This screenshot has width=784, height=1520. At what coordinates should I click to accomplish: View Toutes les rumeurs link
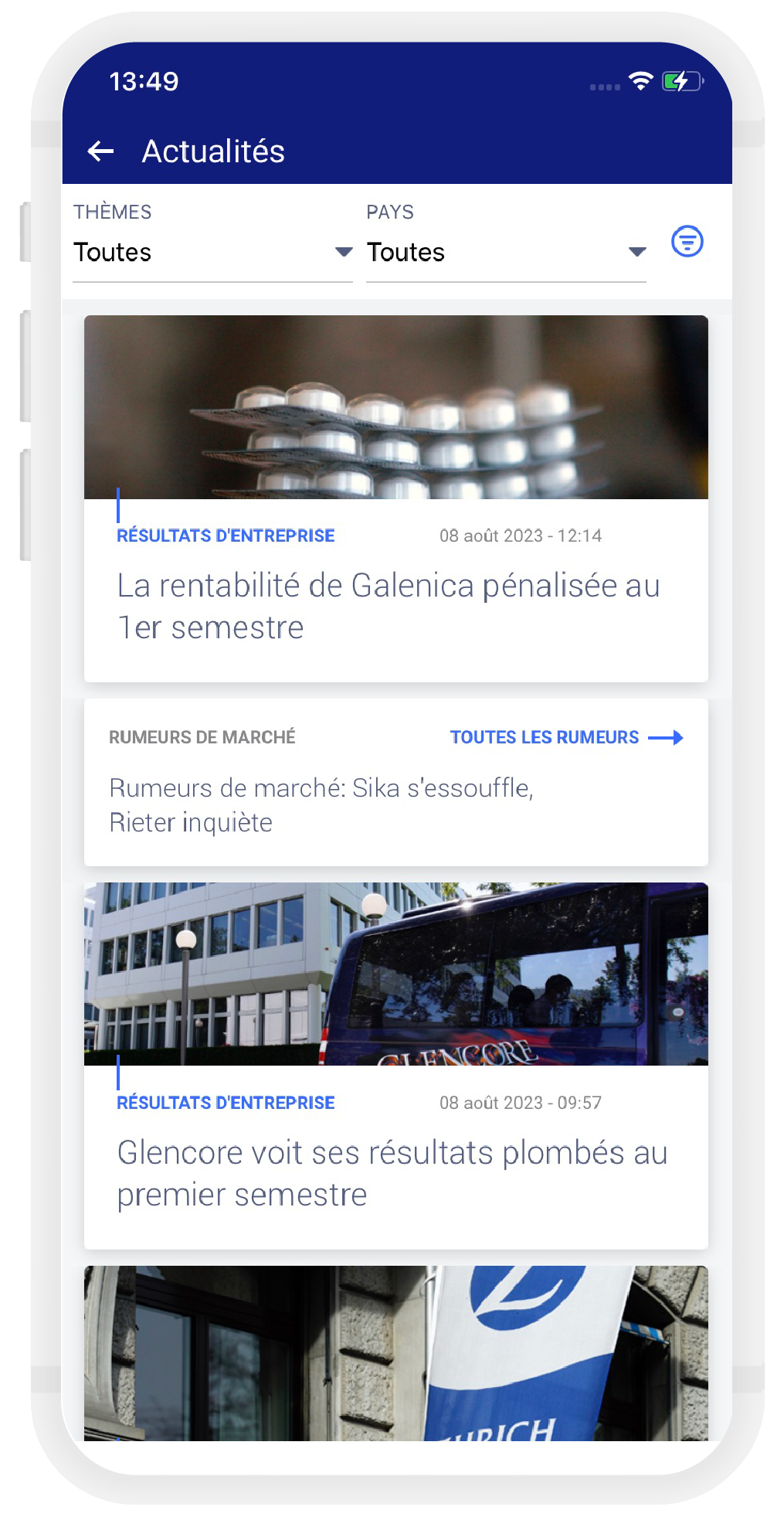point(566,737)
